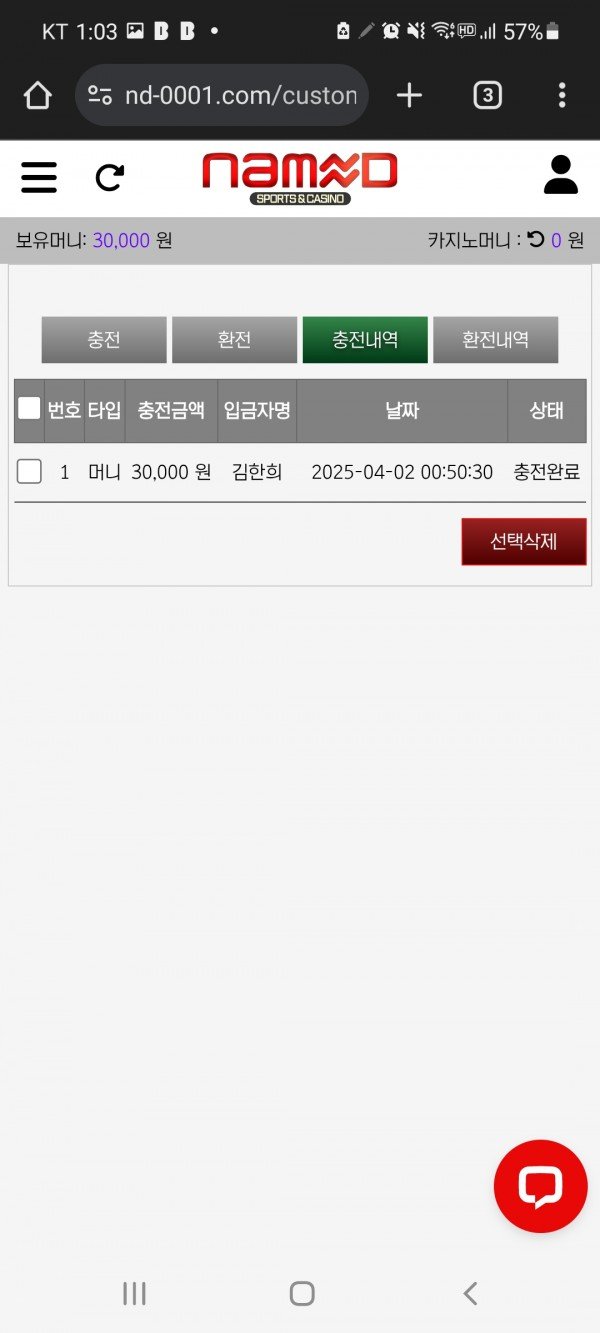Open the 환전내역 tab
The image size is (600, 1333).
[495, 340]
